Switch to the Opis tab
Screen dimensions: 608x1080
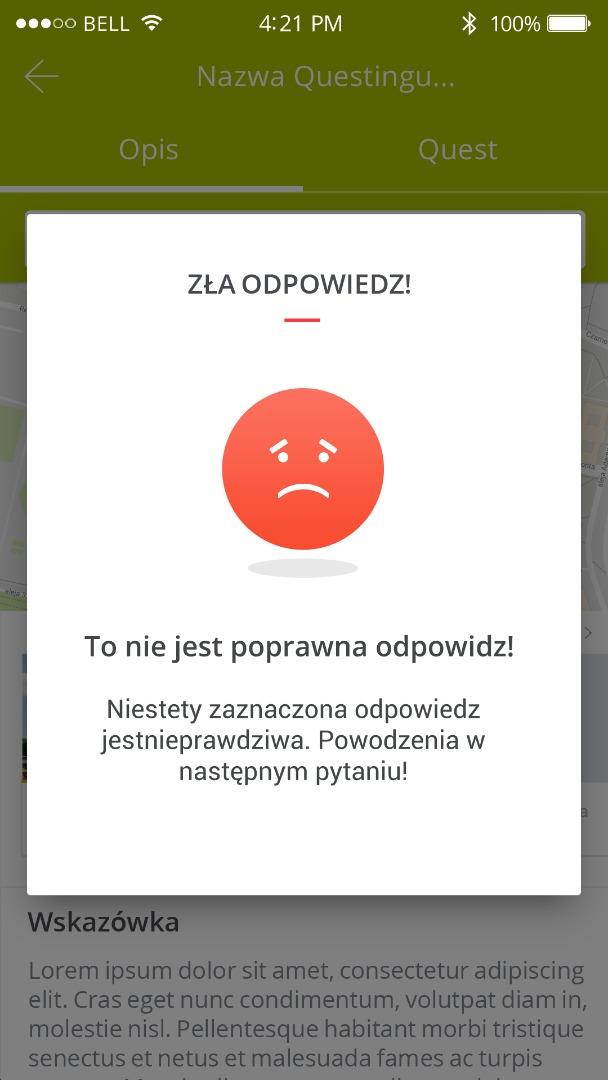pos(149,150)
